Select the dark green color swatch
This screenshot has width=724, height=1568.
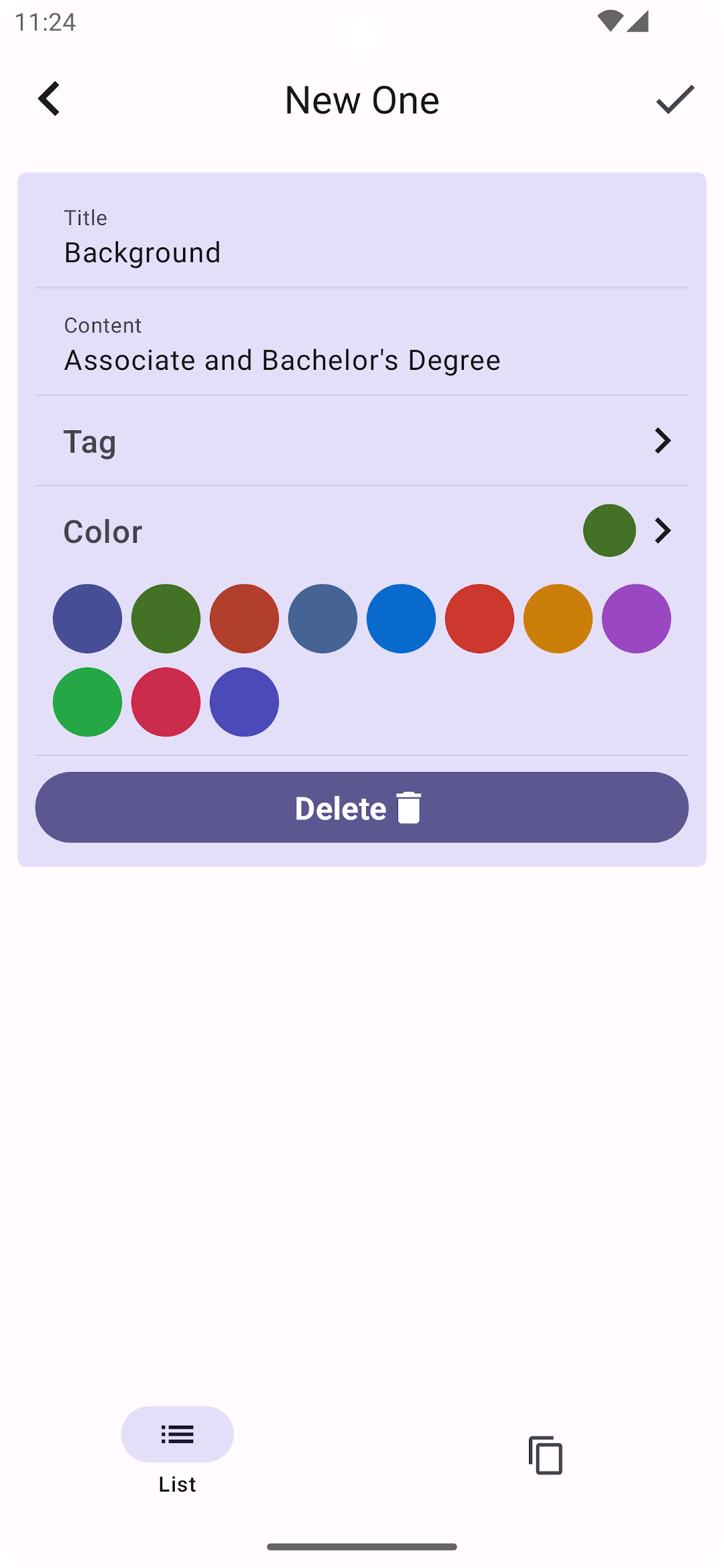166,618
